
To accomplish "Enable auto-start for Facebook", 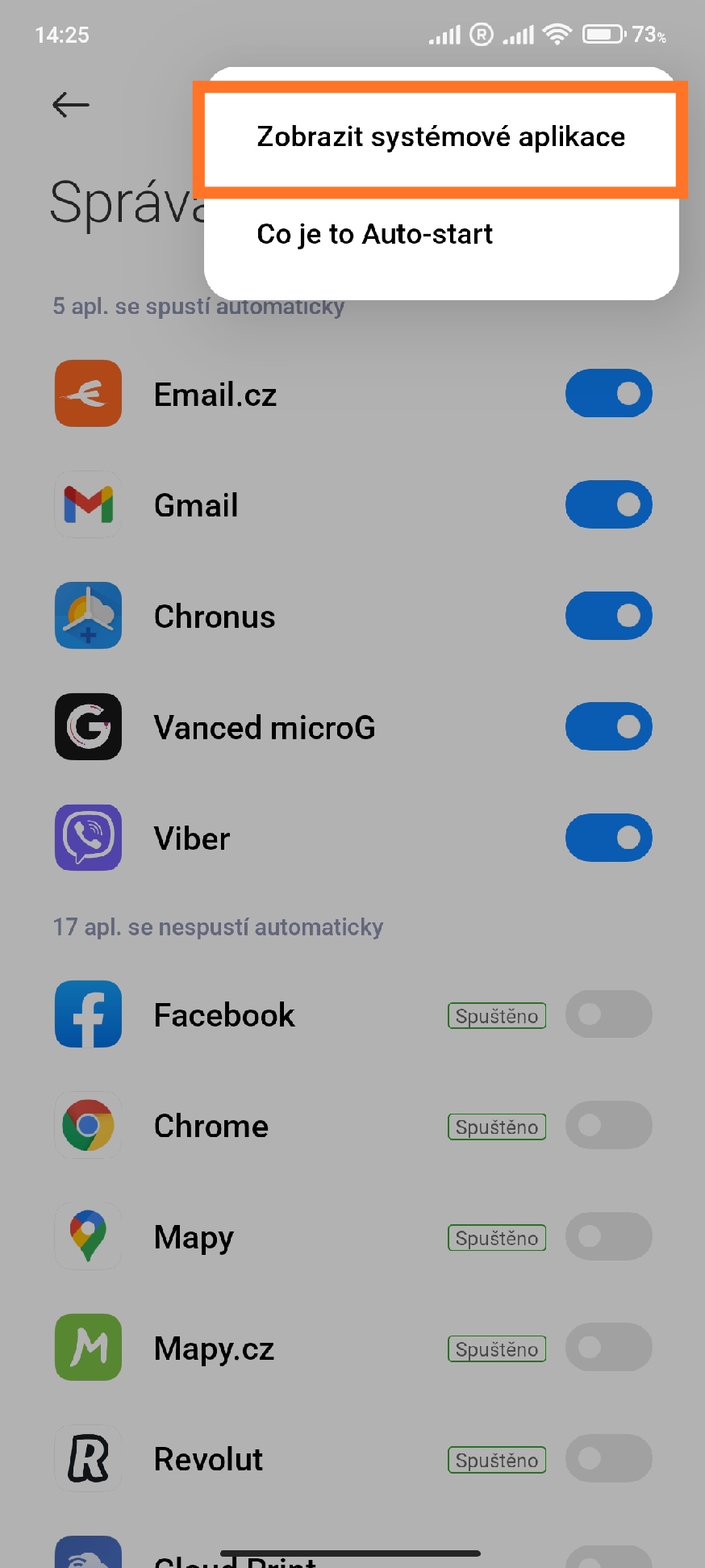I will click(x=609, y=1014).
